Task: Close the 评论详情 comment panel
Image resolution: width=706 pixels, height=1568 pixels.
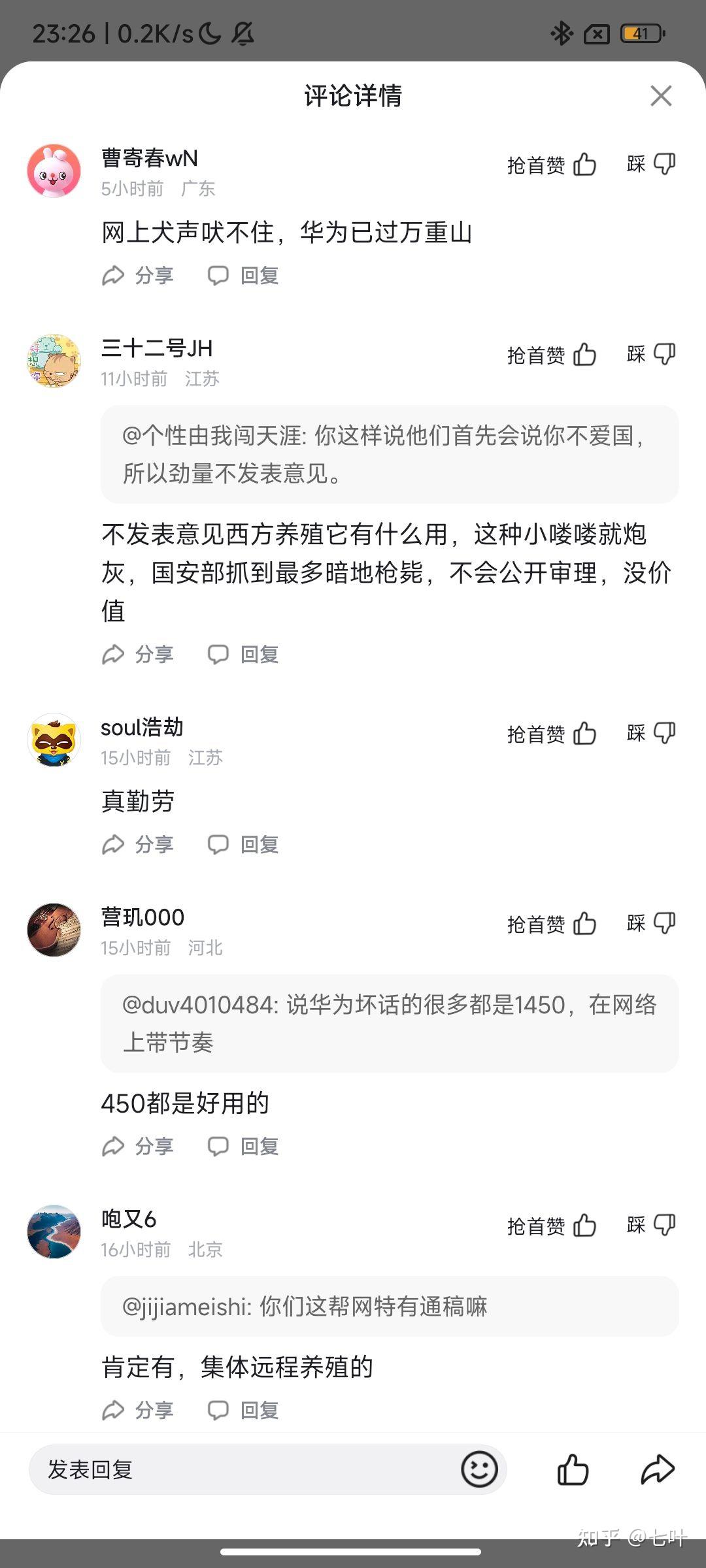Action: point(661,96)
